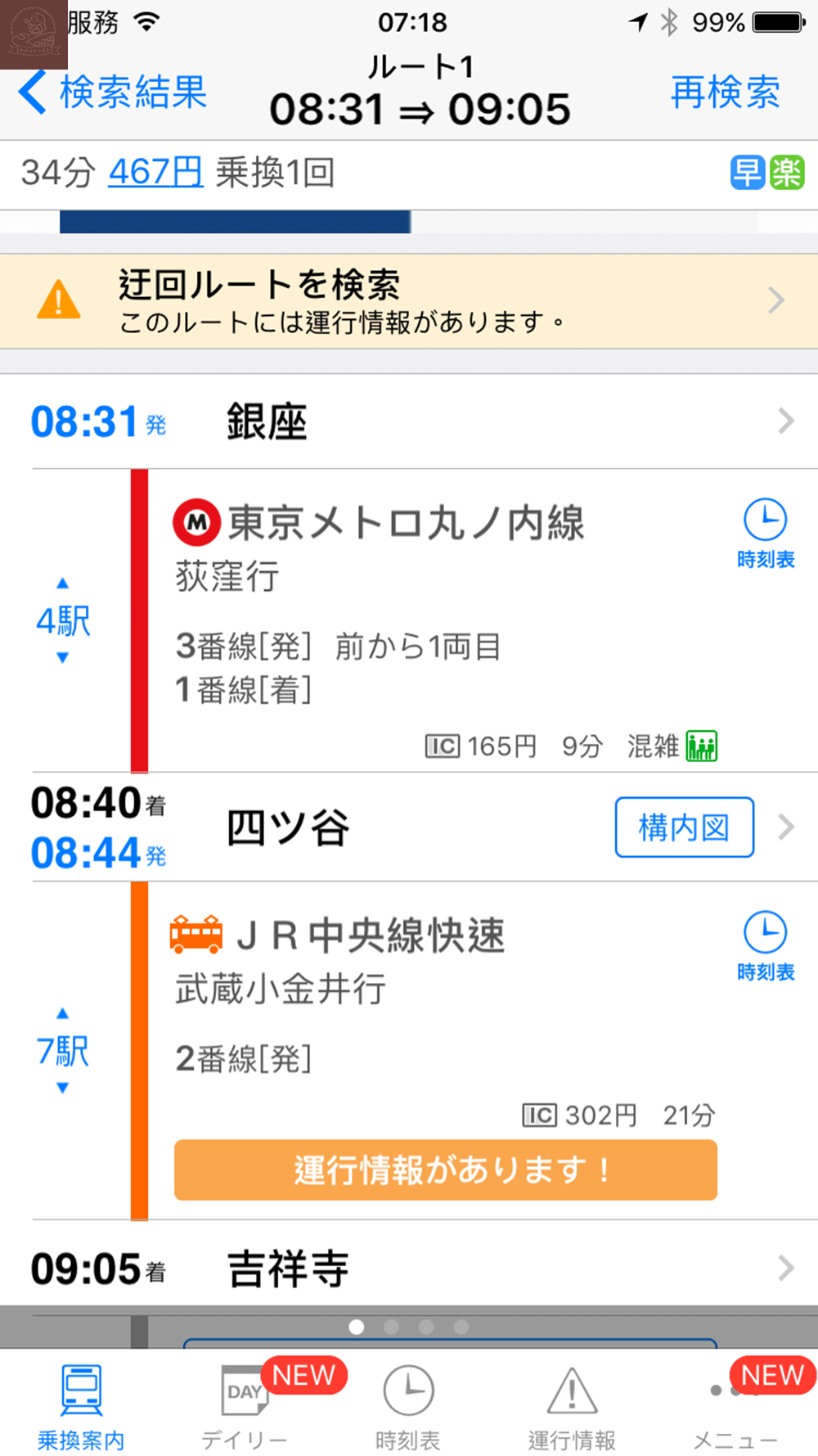Open the 467円 fare details link
Screen dimensions: 818x1456
[x=155, y=173]
